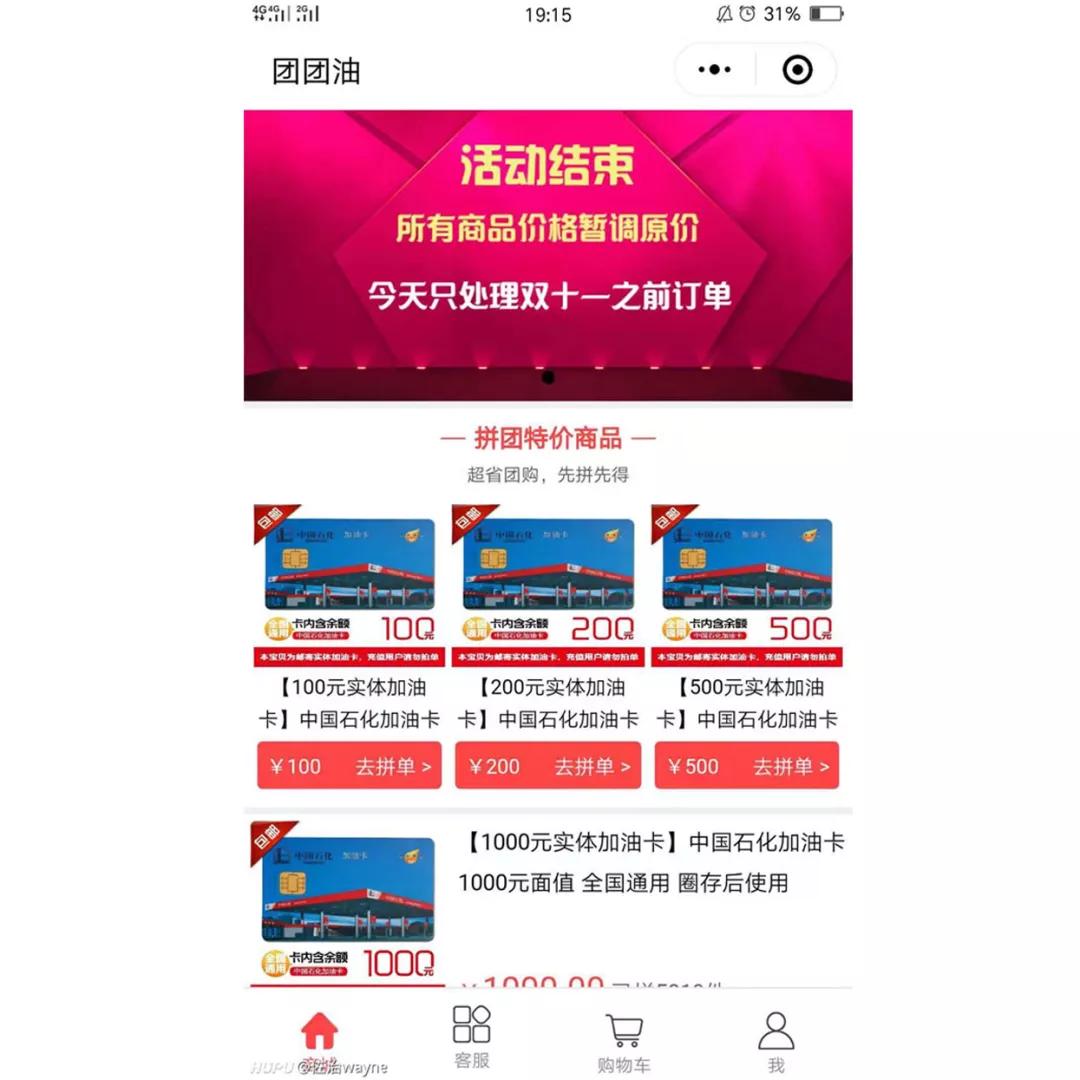This screenshot has height=1080, width=1080.
Task: Open the 1000元实体加油卡 listing
Action: [x=651, y=862]
